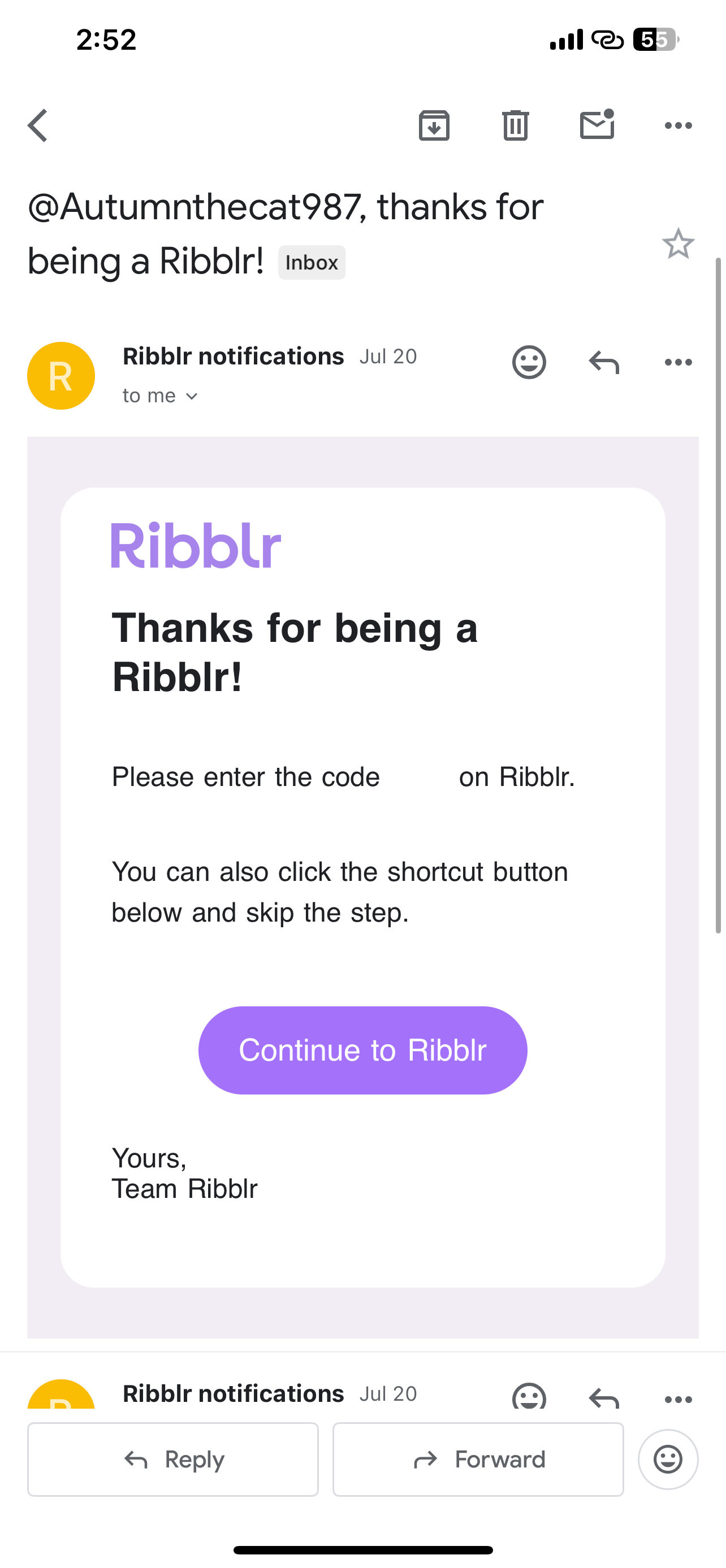
Task: Tap the Inbox label chip
Action: [312, 262]
